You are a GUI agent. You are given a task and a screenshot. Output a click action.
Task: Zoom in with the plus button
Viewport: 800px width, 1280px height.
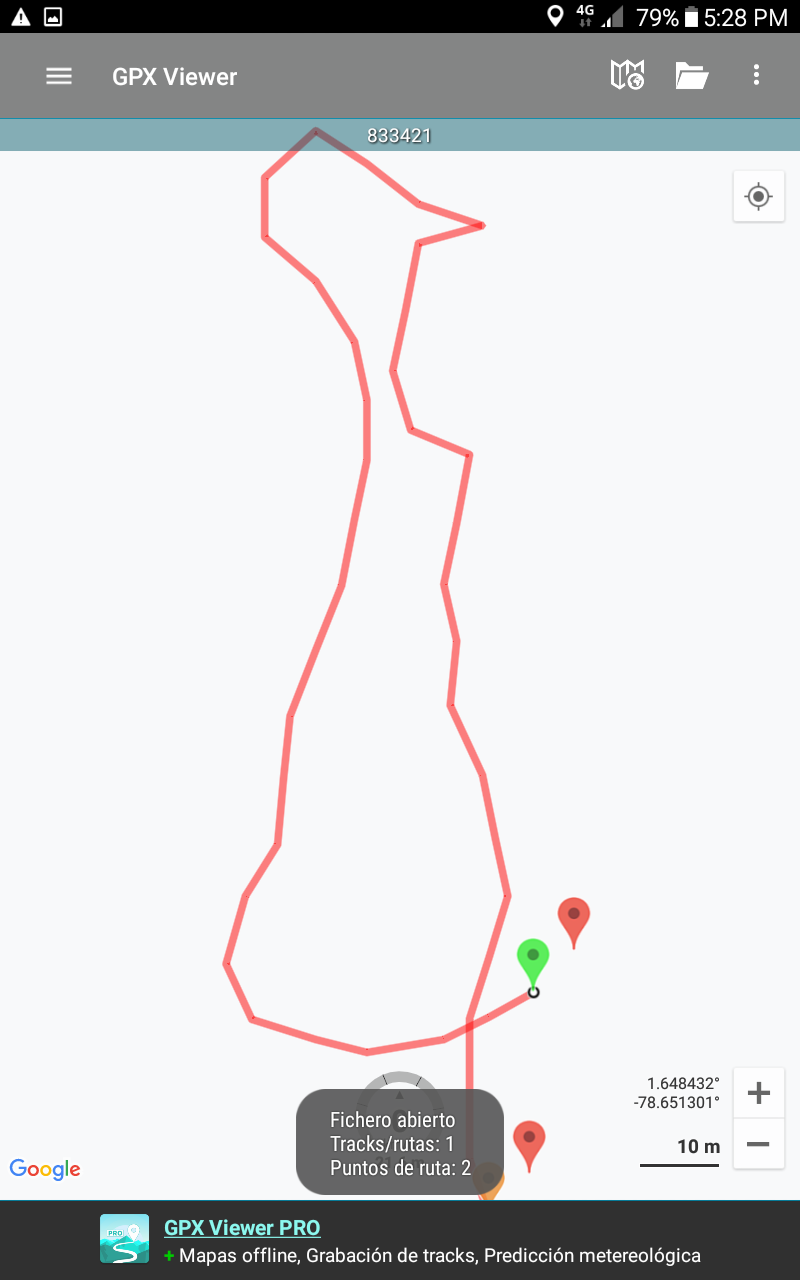click(758, 1093)
